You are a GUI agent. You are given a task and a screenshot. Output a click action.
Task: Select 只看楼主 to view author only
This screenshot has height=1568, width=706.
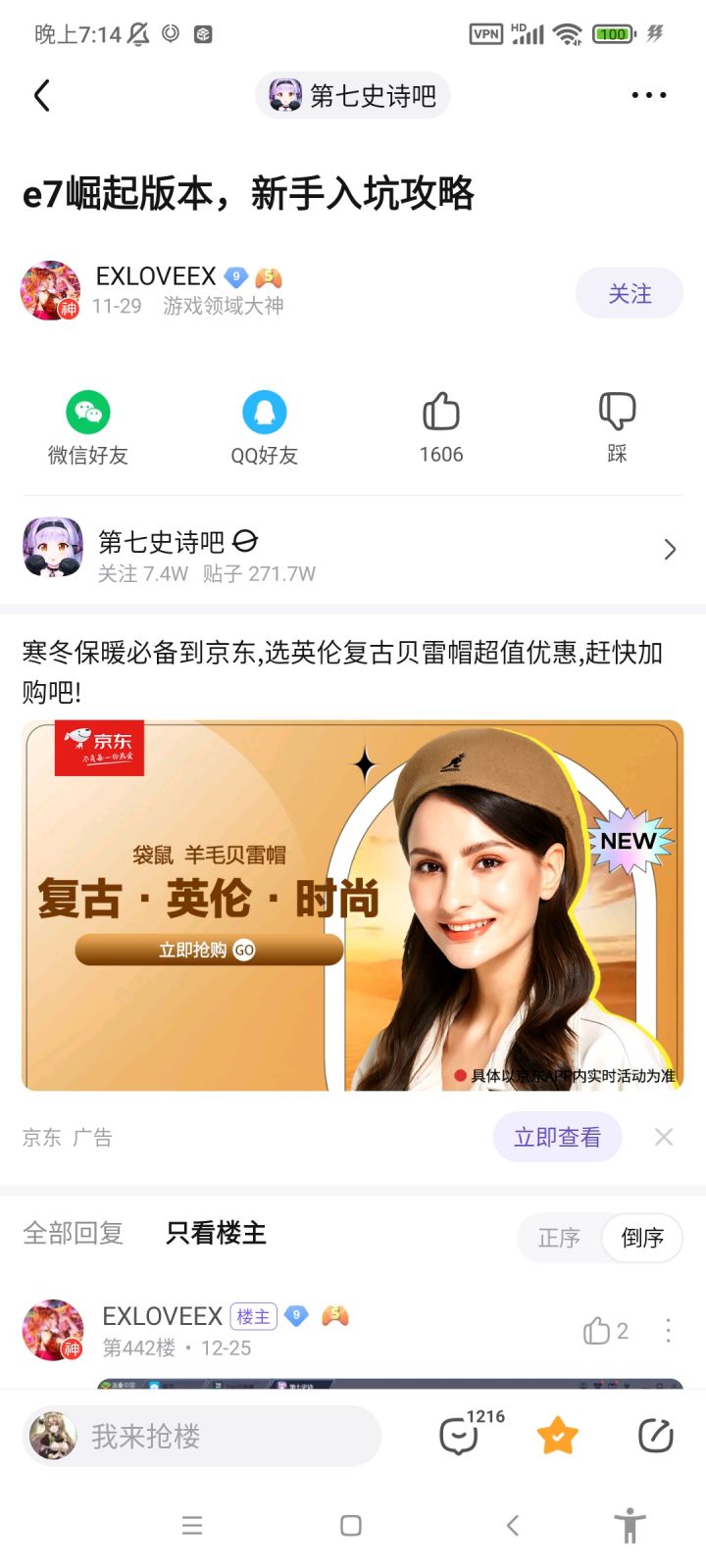click(215, 1234)
